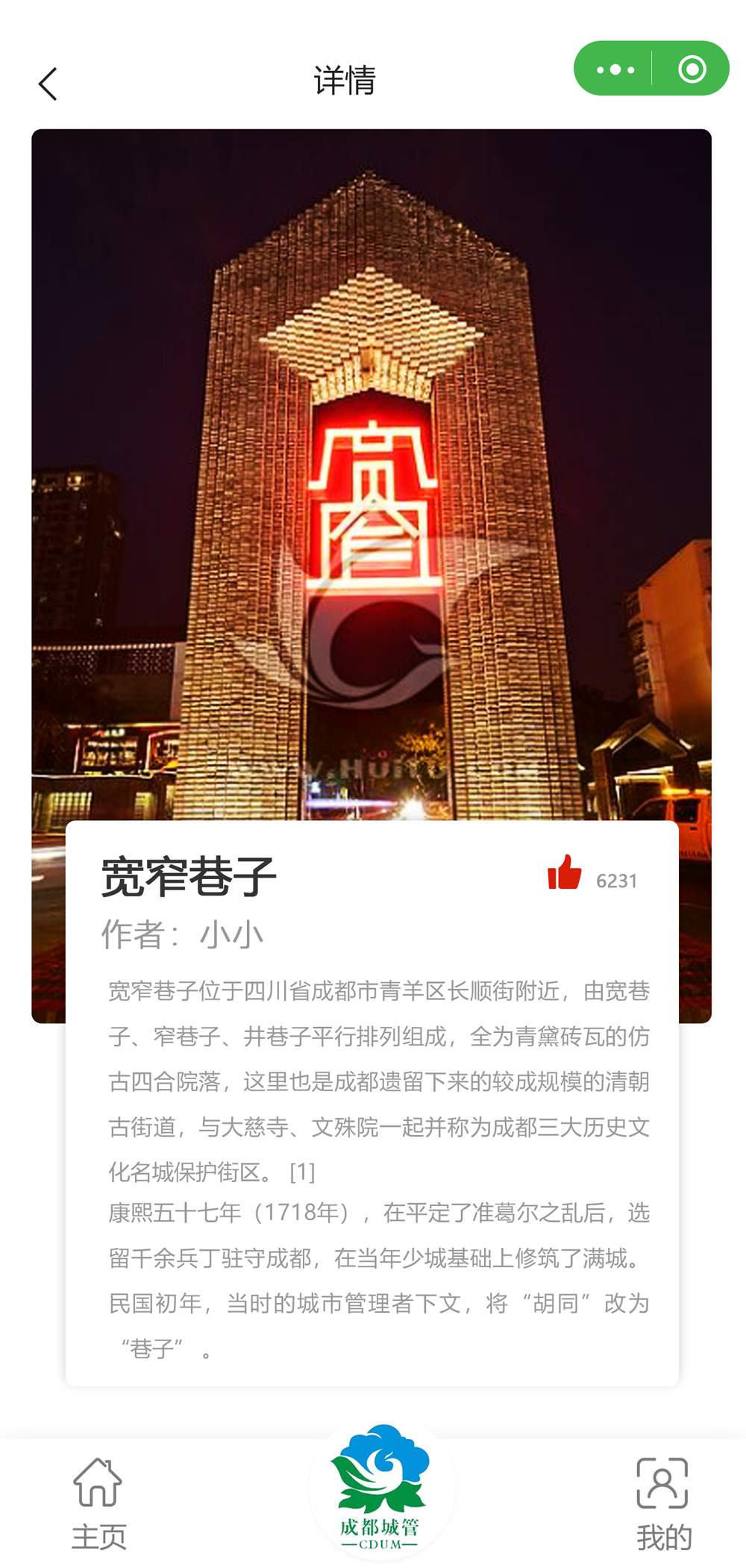Close the mini program with the circle button
This screenshot has height=1568, width=746.
(x=692, y=69)
